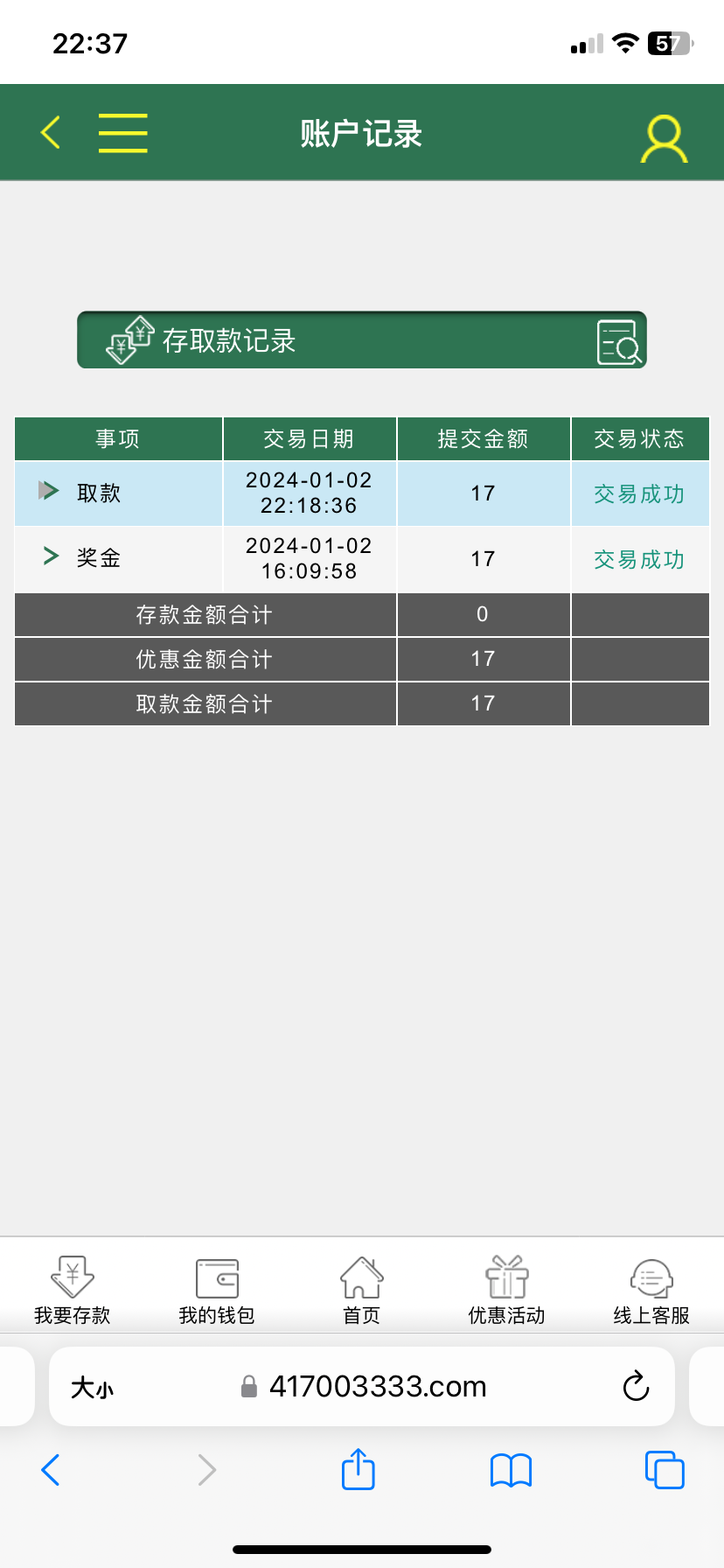The image size is (724, 1568).
Task: Tap the address bar showing 417003333.com
Action: click(x=376, y=1386)
